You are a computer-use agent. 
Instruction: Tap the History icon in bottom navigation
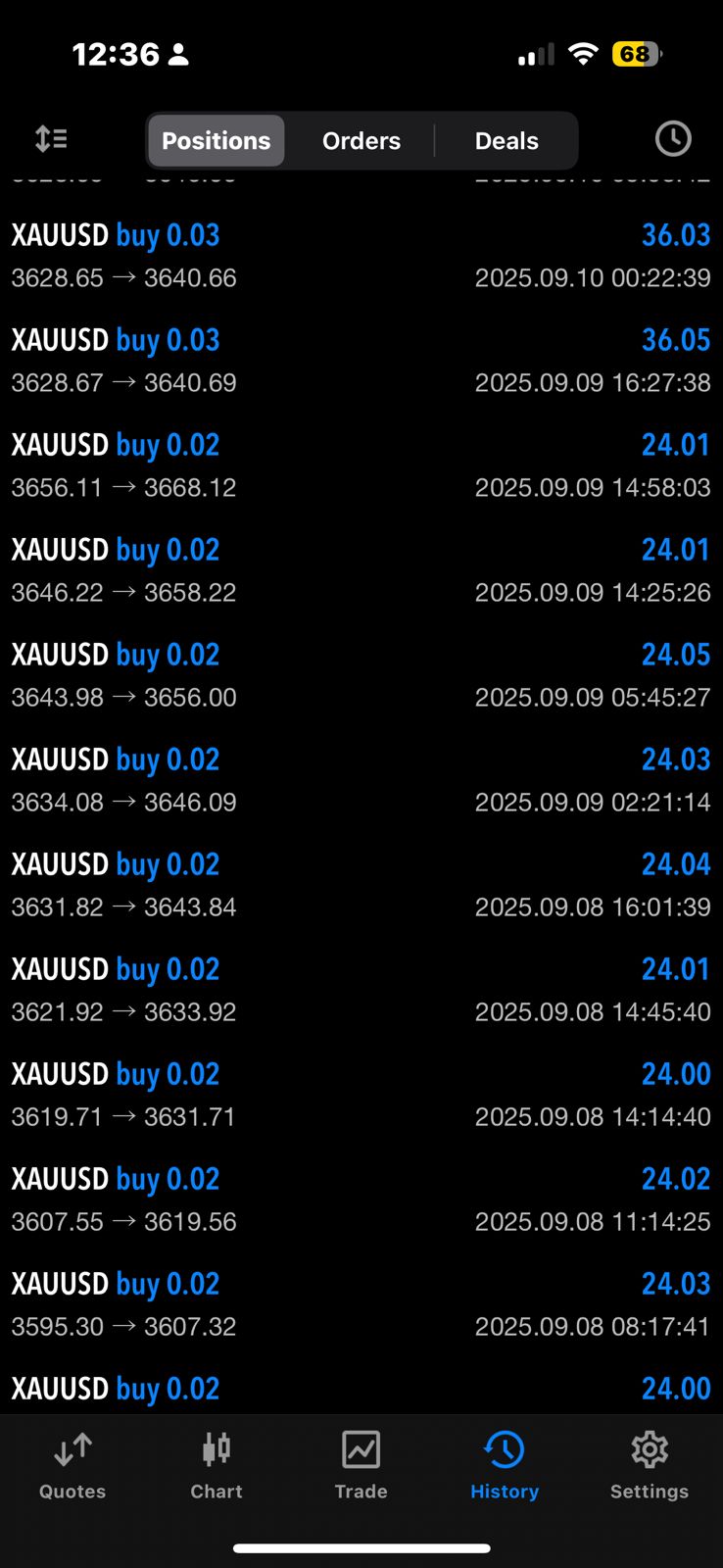[x=504, y=1465]
